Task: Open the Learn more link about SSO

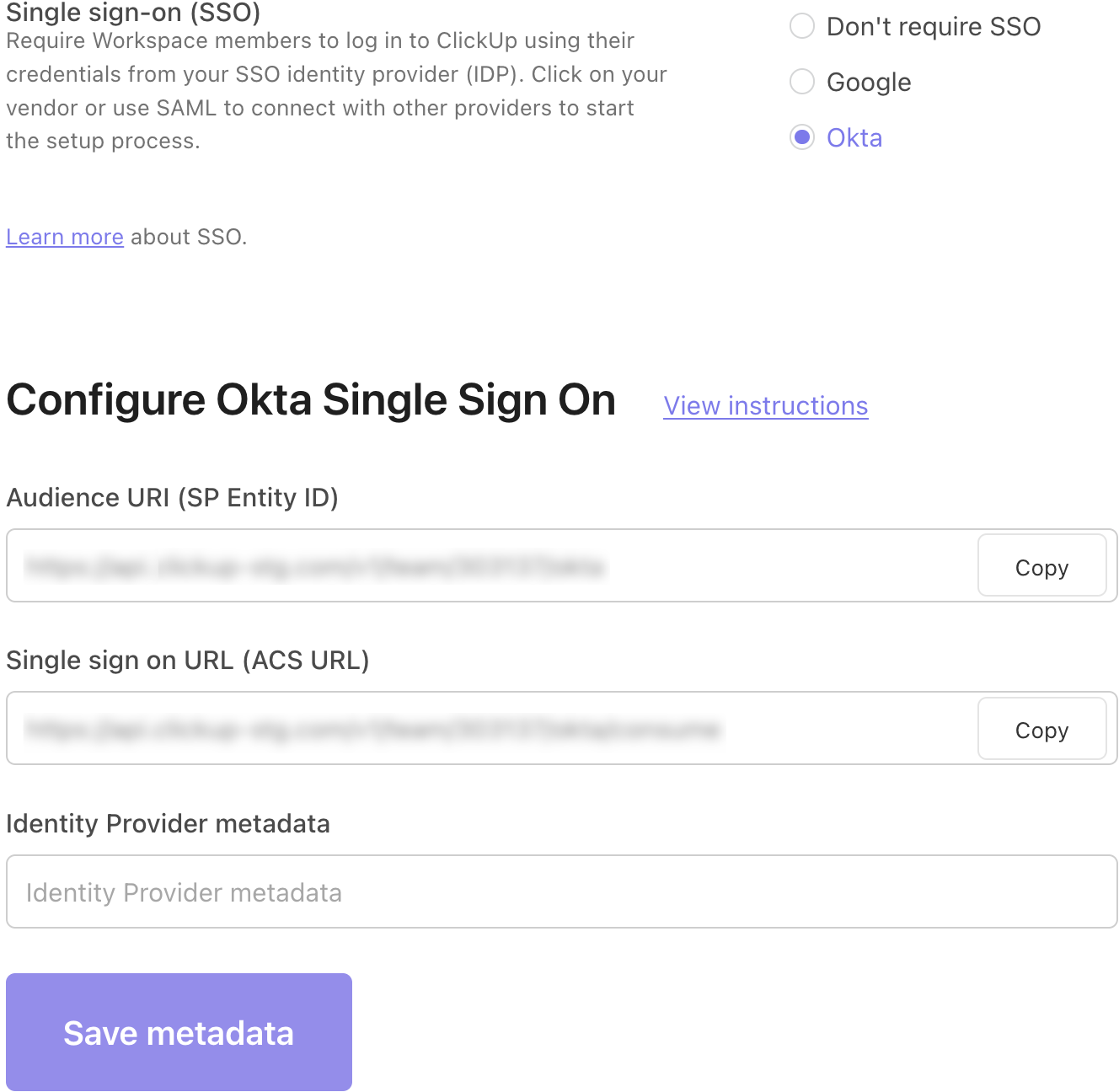Action: (x=65, y=237)
